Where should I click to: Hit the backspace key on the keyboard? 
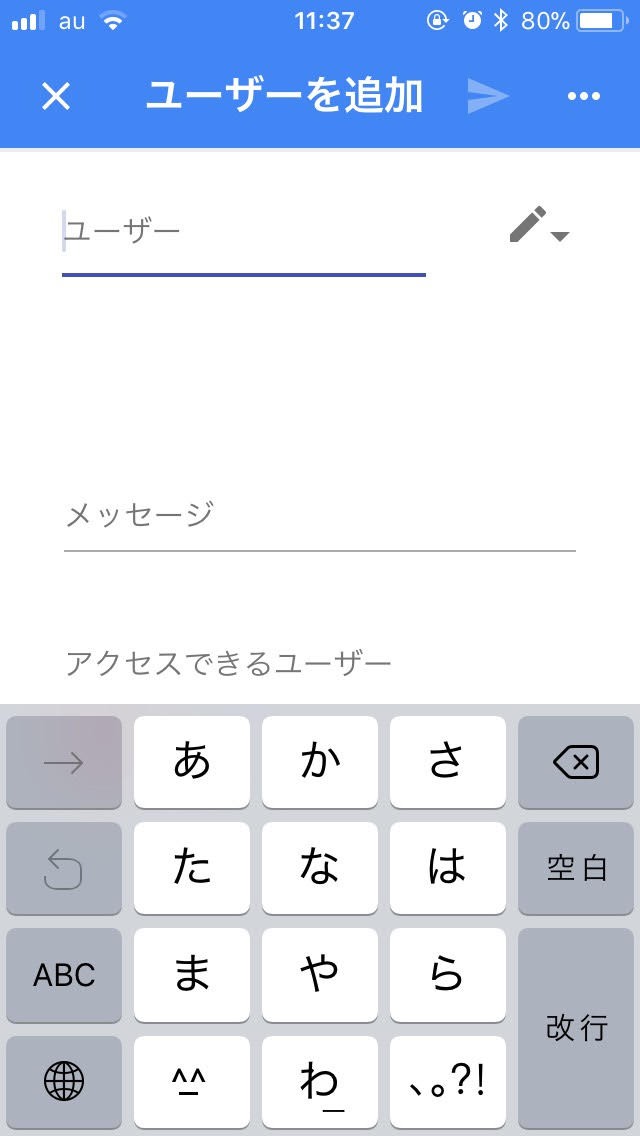(x=576, y=763)
